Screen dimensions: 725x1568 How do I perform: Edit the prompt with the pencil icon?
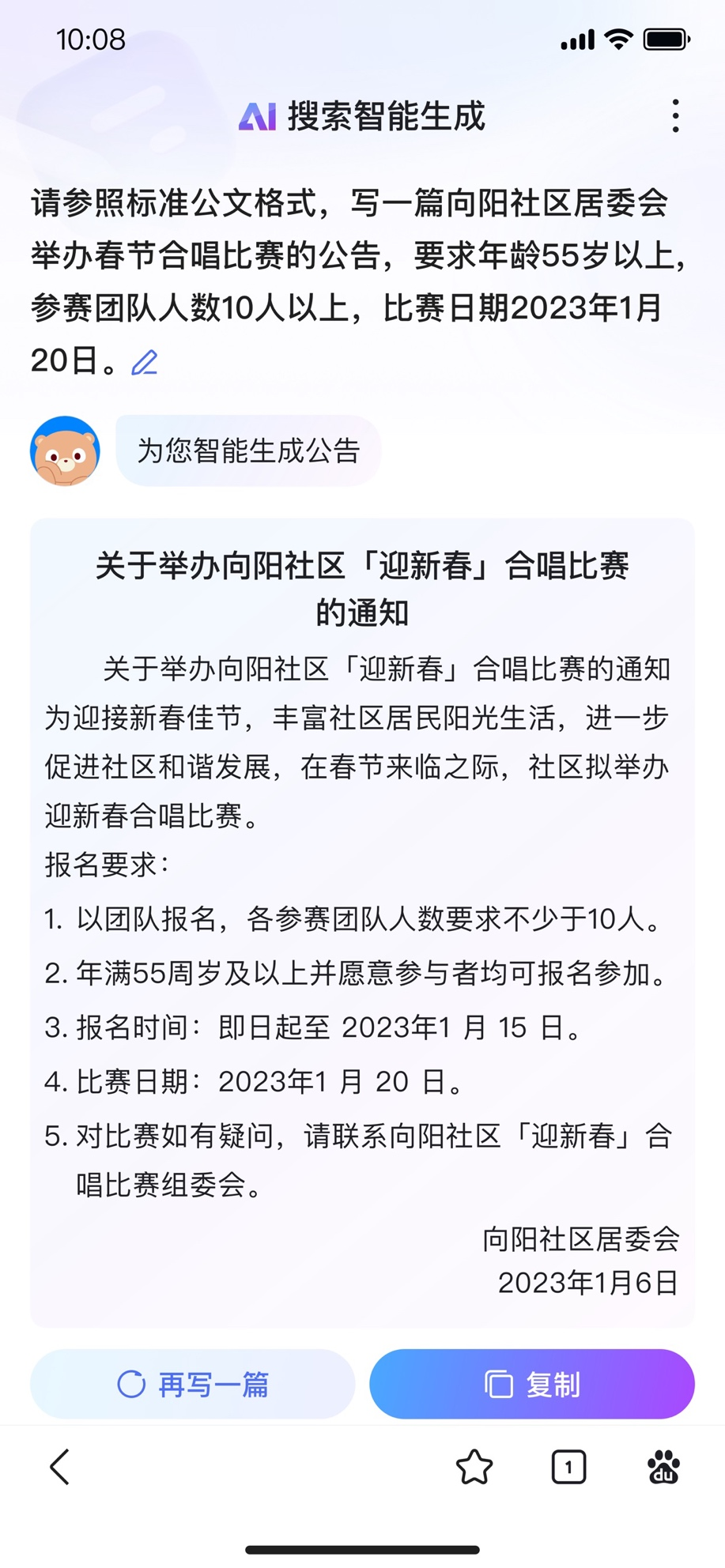click(145, 362)
